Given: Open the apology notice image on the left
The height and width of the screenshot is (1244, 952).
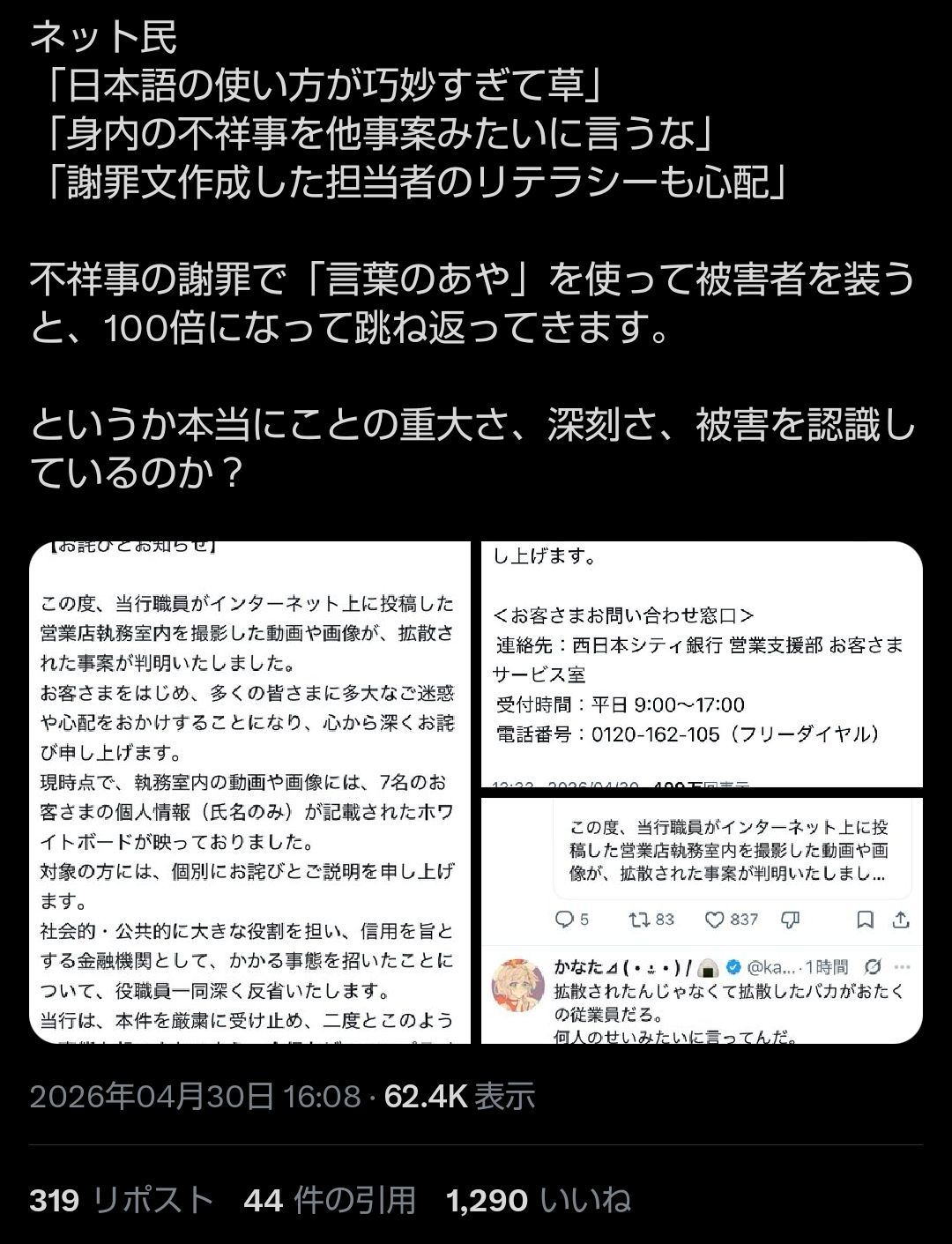Looking at the screenshot, I should click(249, 792).
